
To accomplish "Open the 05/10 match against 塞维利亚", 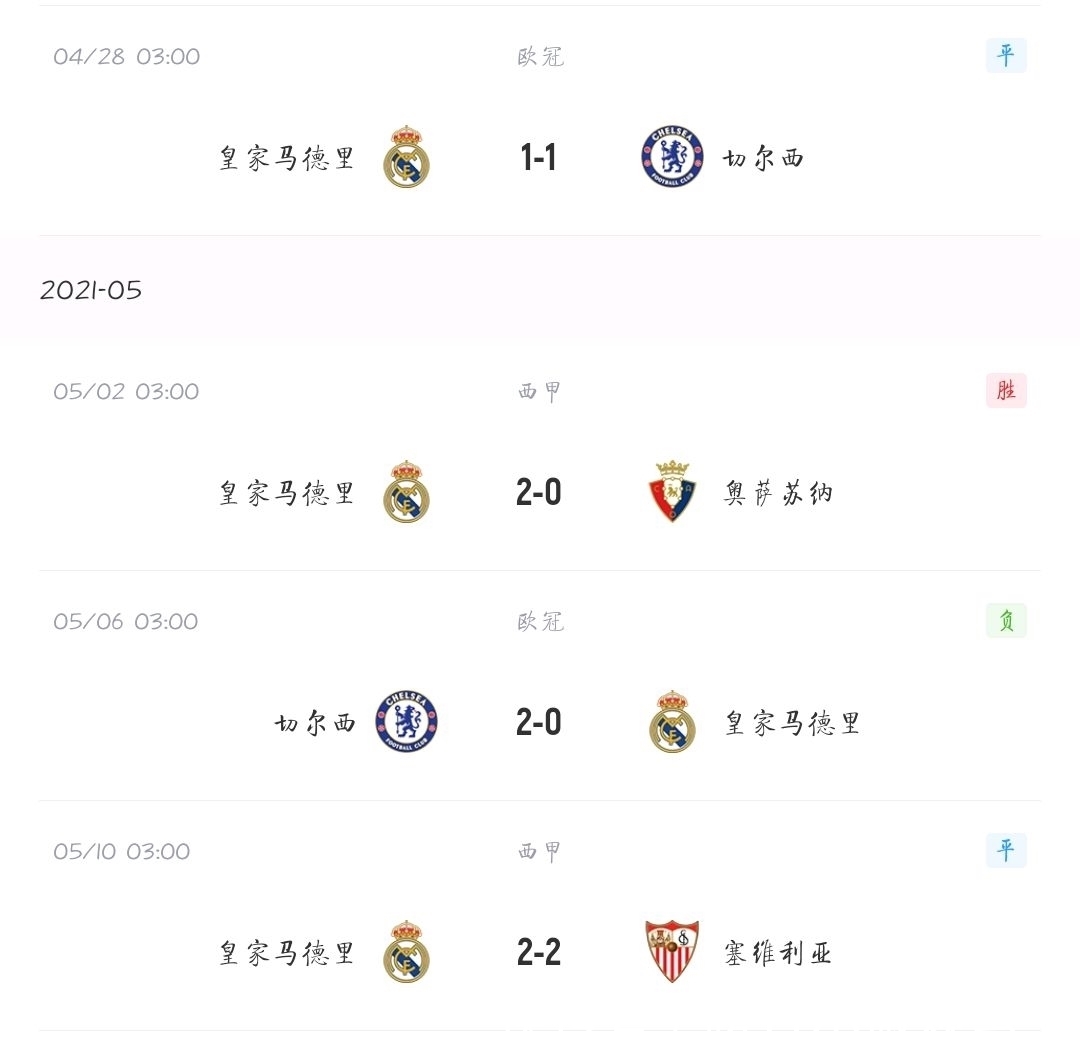I will coord(539,952).
